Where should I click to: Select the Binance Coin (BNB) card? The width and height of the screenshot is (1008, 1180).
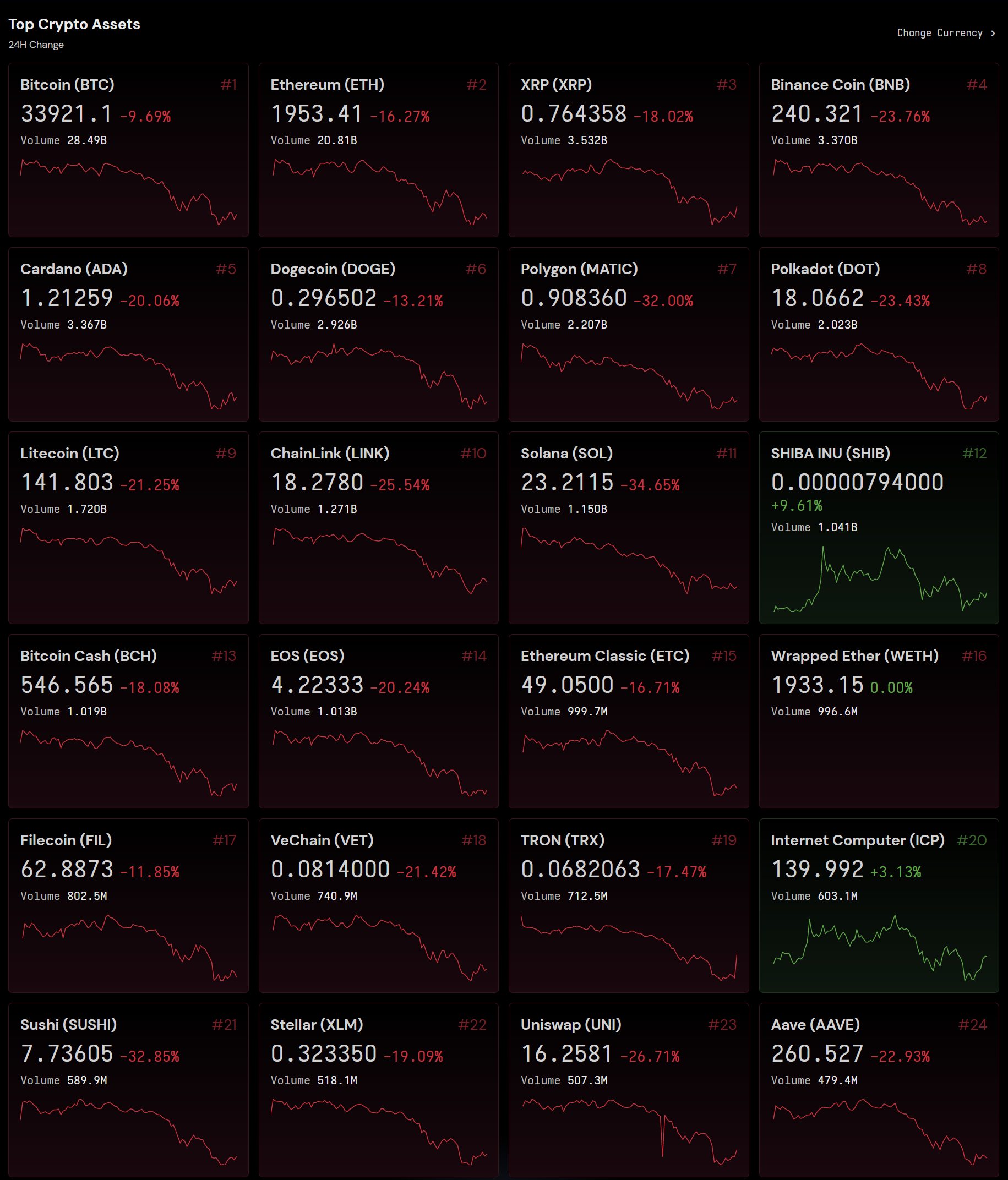click(x=878, y=150)
